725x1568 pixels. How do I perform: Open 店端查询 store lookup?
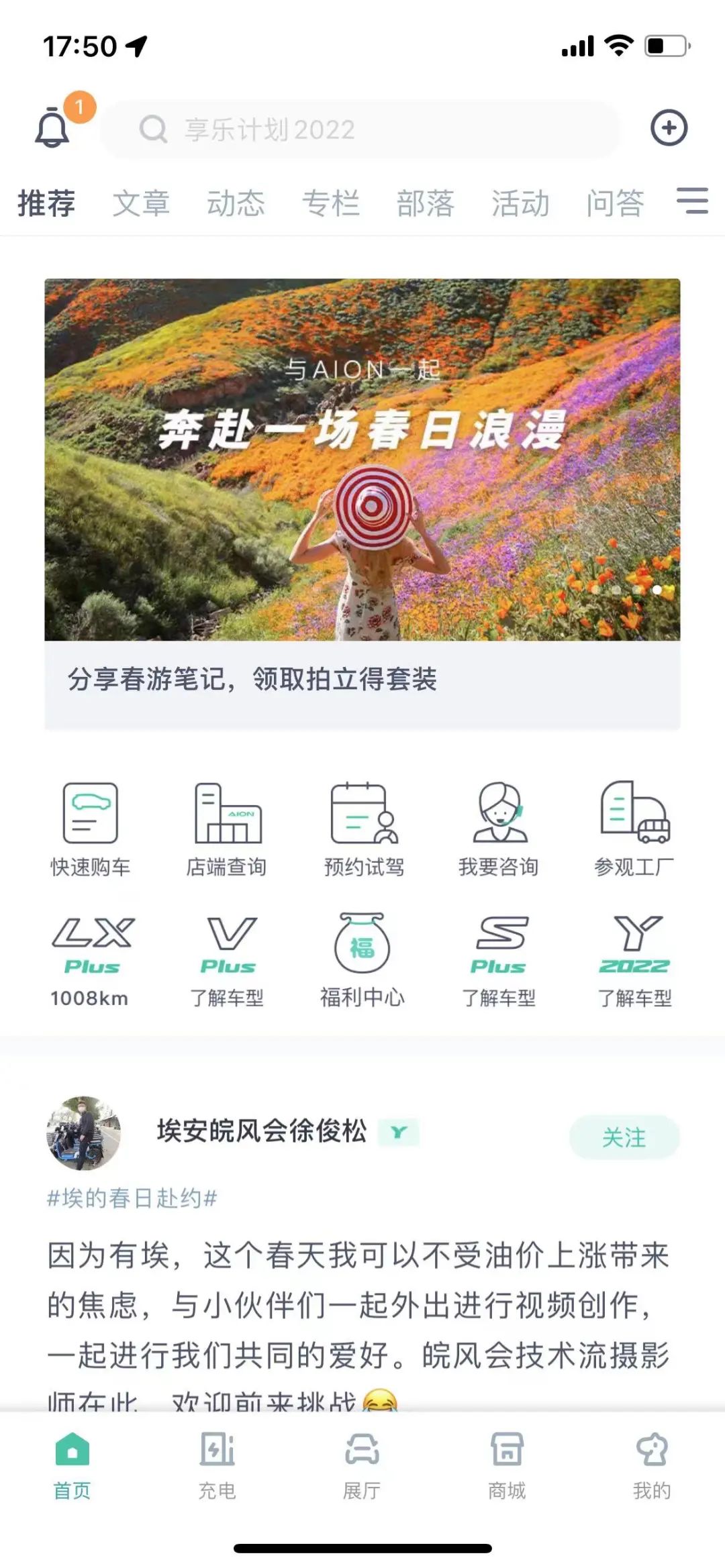click(x=227, y=830)
